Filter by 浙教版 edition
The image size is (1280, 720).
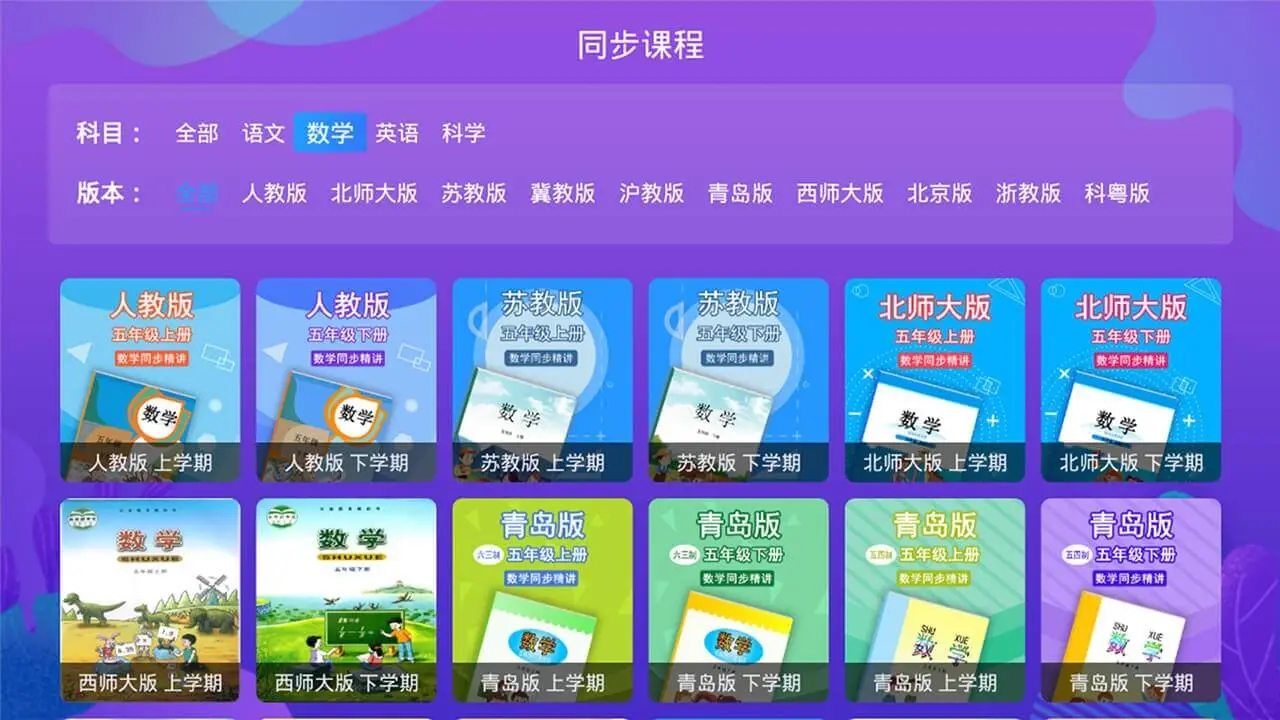pos(1029,193)
